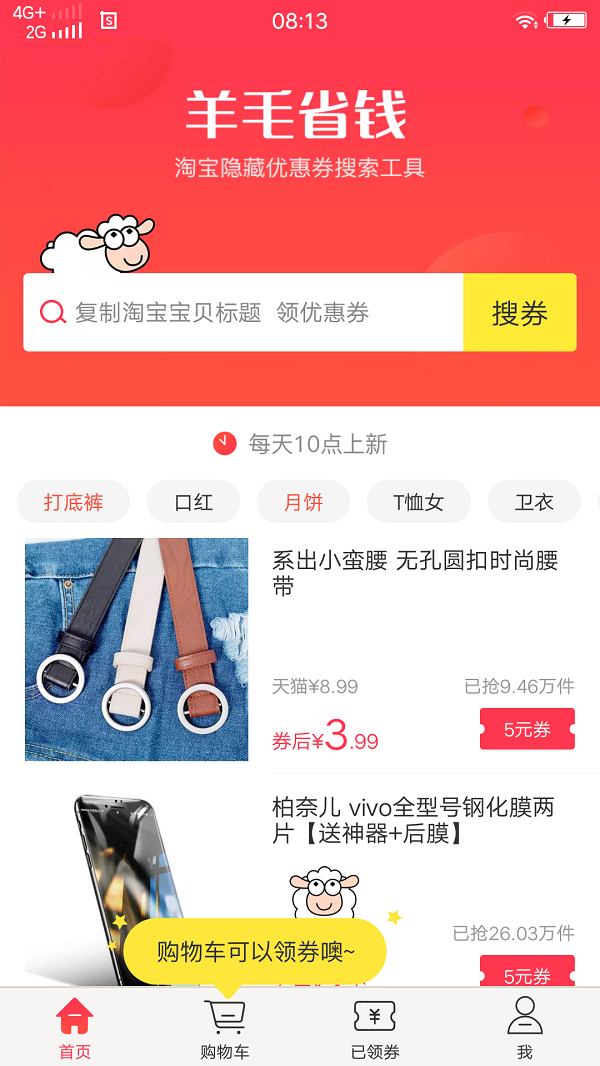Select the 打底裤 category chip
Viewport: 600px width, 1066px height.
click(73, 502)
